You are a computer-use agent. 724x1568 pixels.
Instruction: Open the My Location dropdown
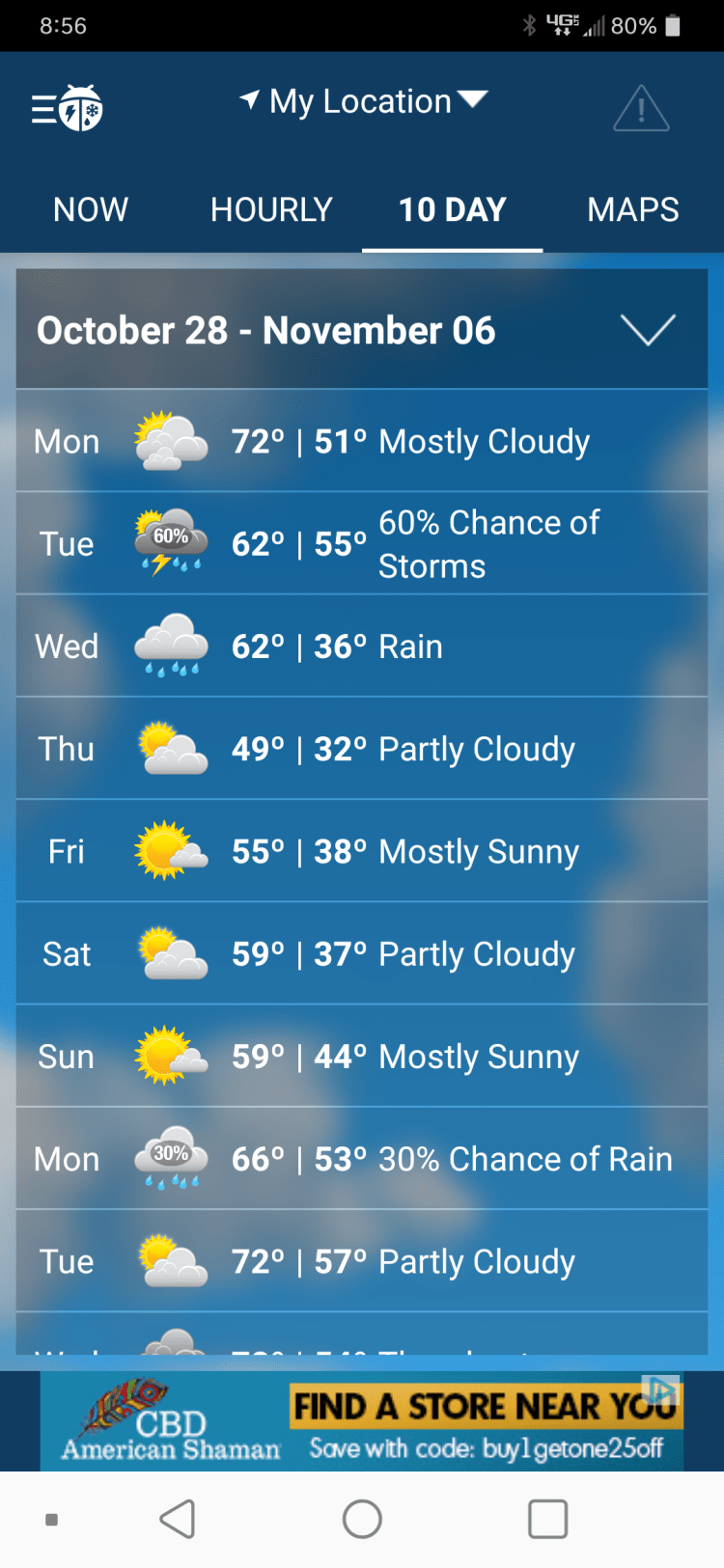coord(365,101)
